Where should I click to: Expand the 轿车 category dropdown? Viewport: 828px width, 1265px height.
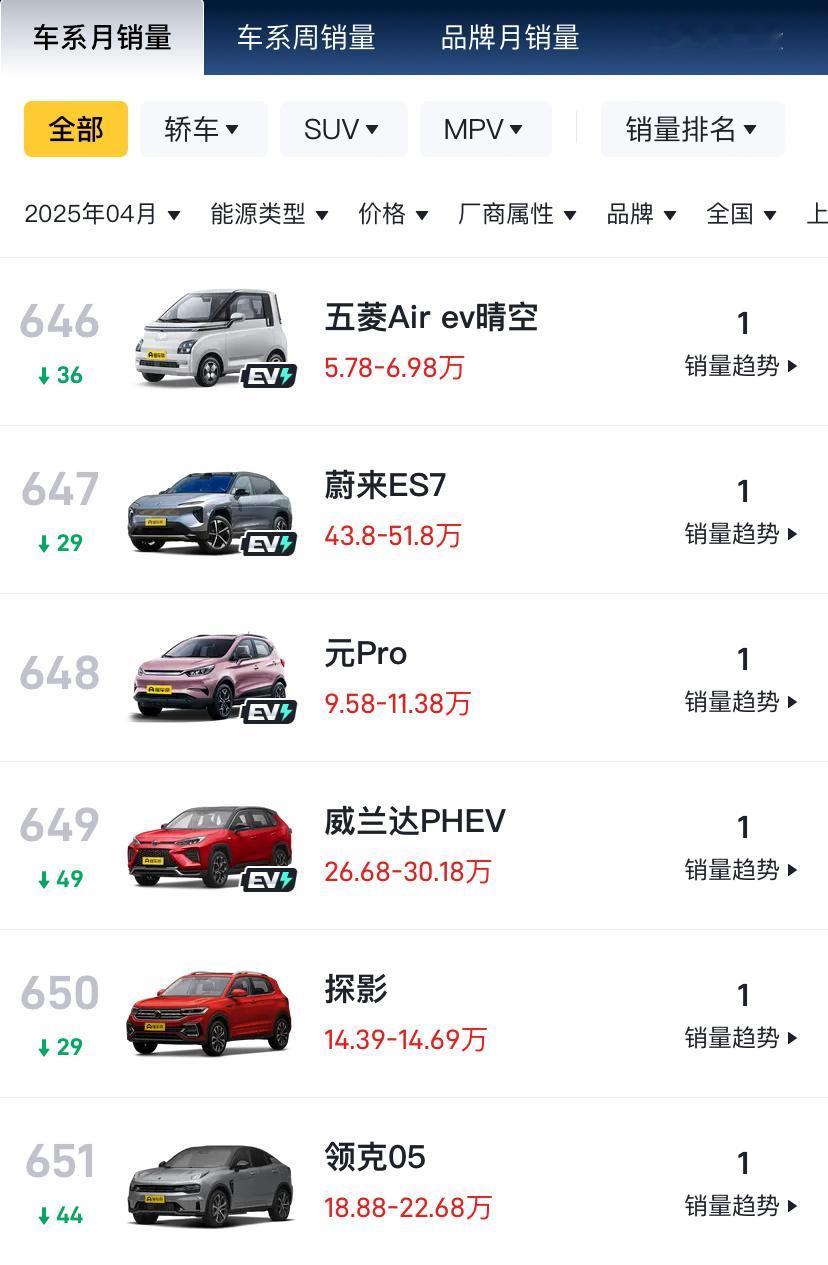pyautogui.click(x=203, y=129)
